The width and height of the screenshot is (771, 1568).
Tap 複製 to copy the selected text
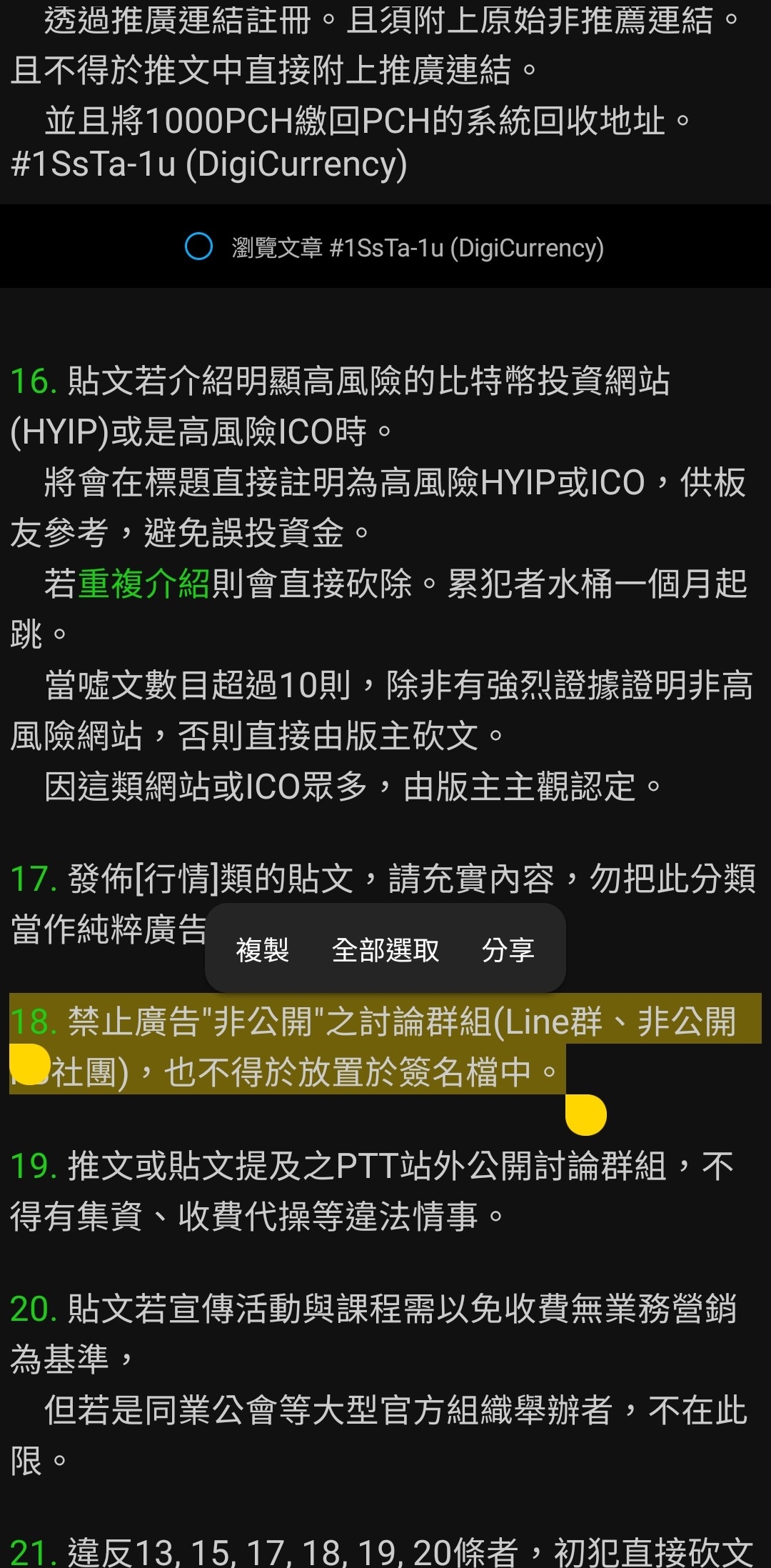[262, 949]
